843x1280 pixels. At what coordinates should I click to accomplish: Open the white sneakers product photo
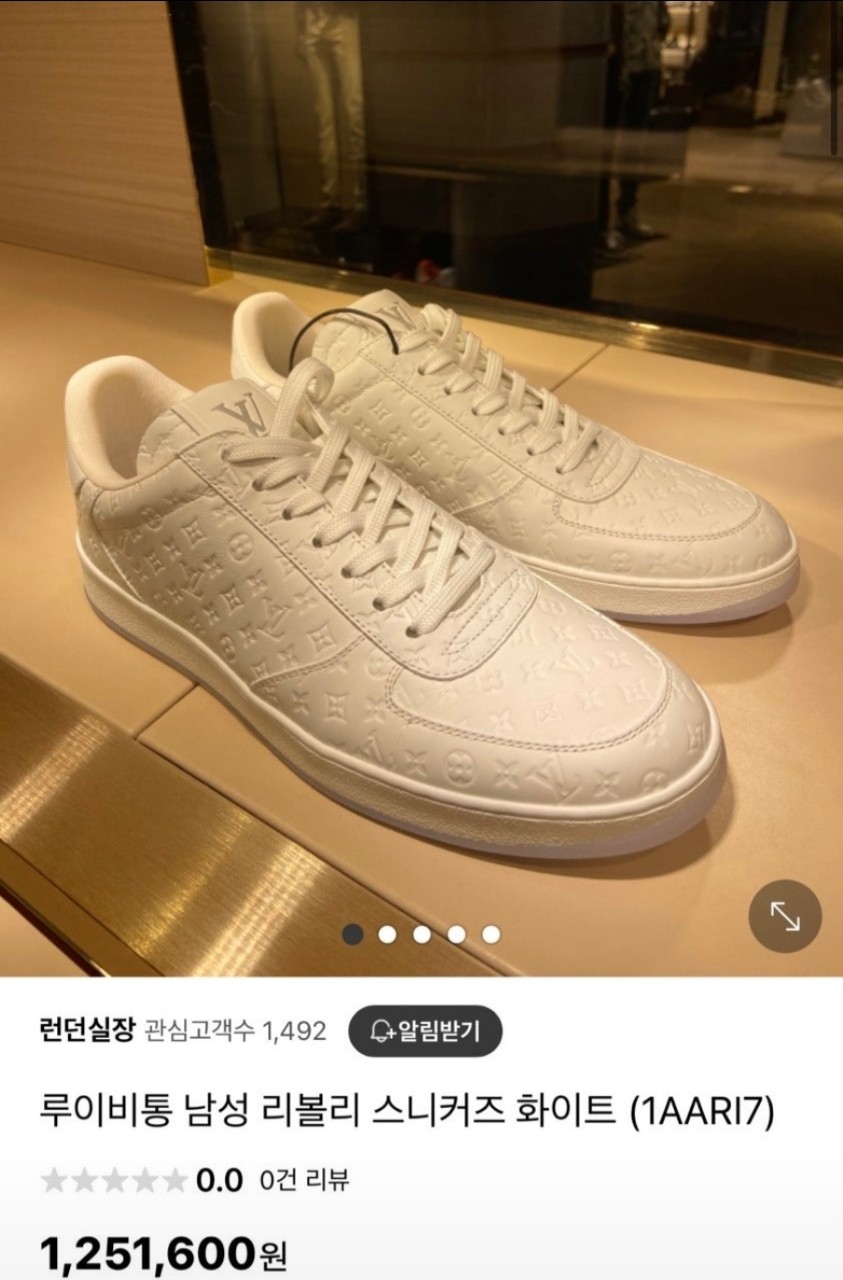click(420, 560)
